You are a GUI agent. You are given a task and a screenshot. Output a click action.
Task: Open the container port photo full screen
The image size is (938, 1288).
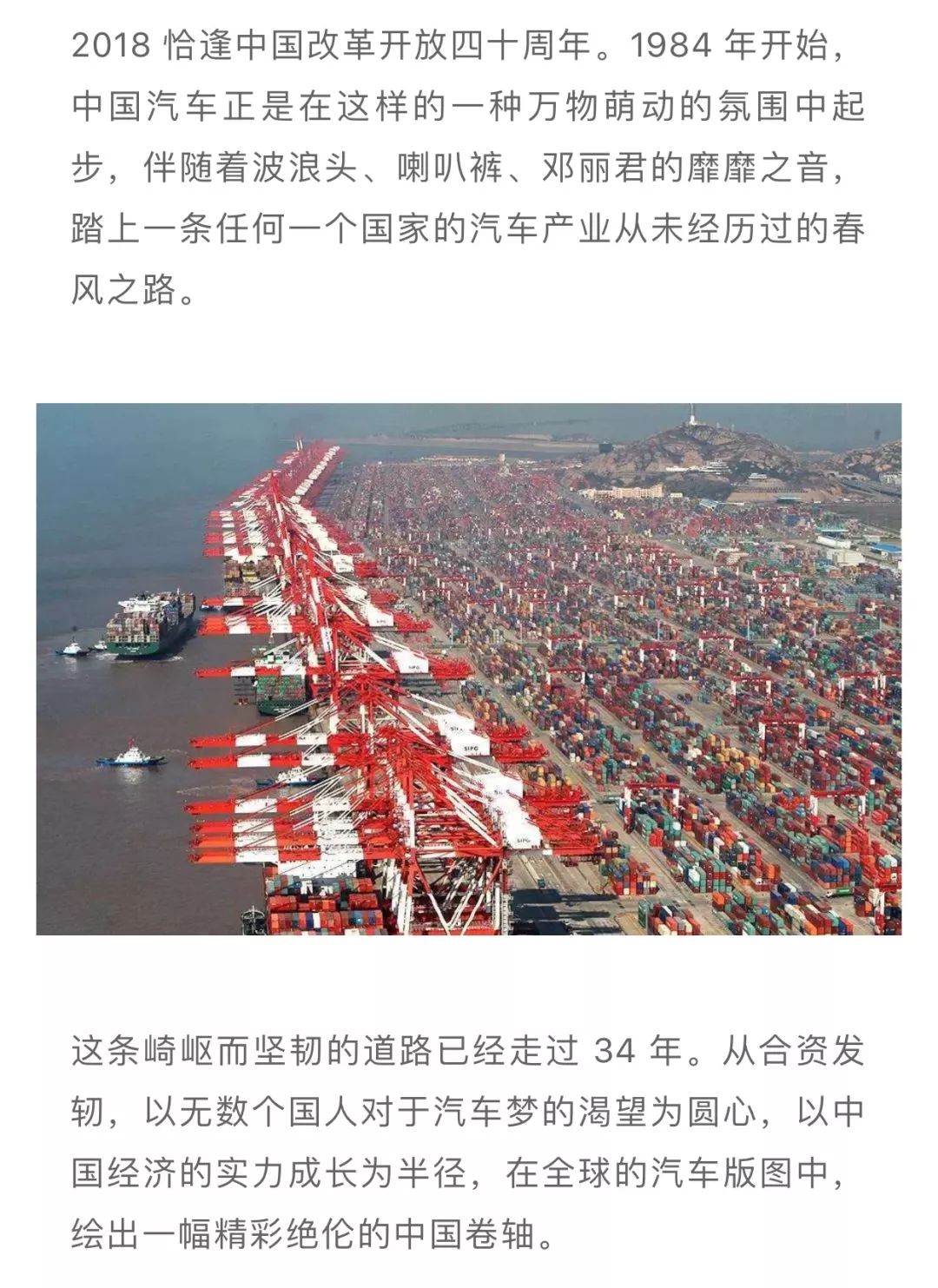point(468,669)
